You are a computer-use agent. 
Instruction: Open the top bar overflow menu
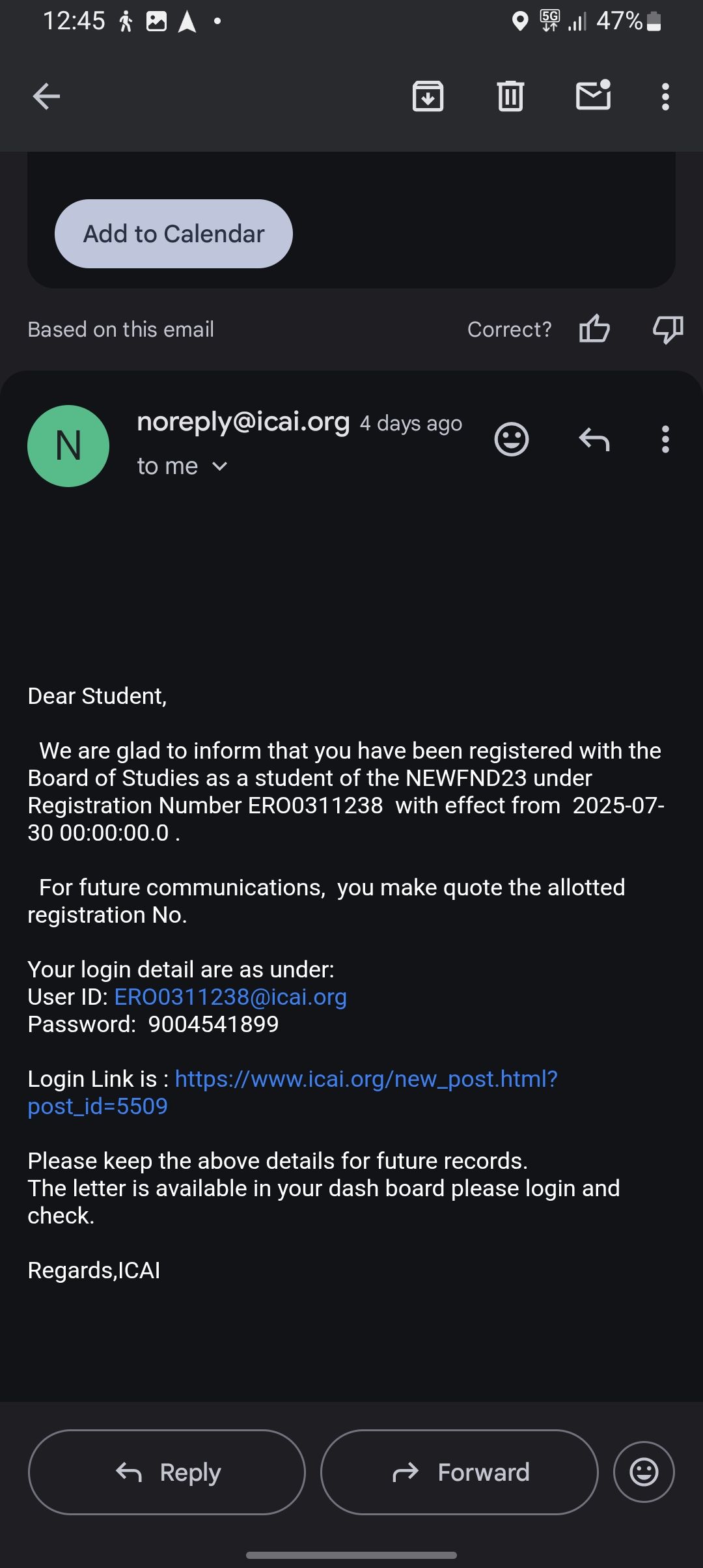(665, 96)
